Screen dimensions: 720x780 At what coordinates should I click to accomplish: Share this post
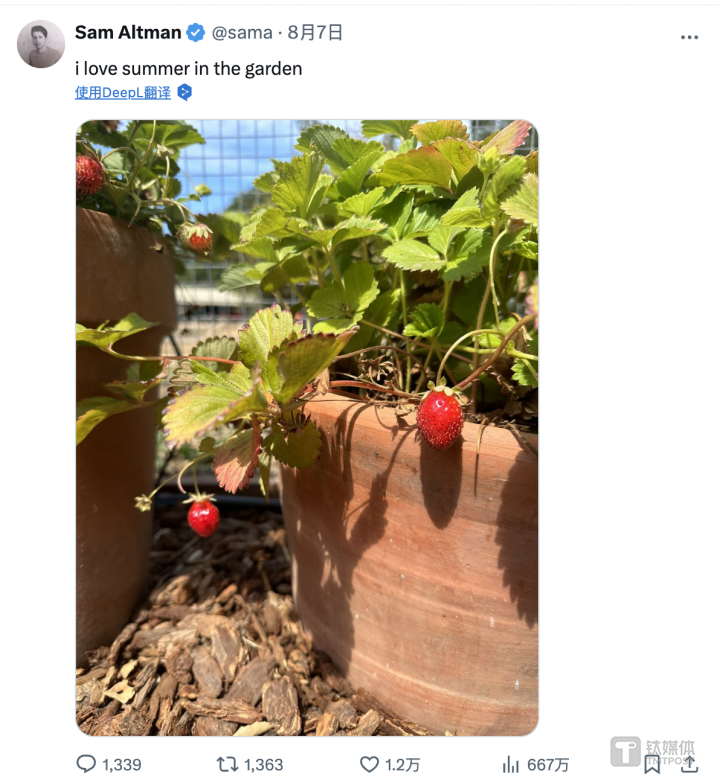[x=689, y=765]
